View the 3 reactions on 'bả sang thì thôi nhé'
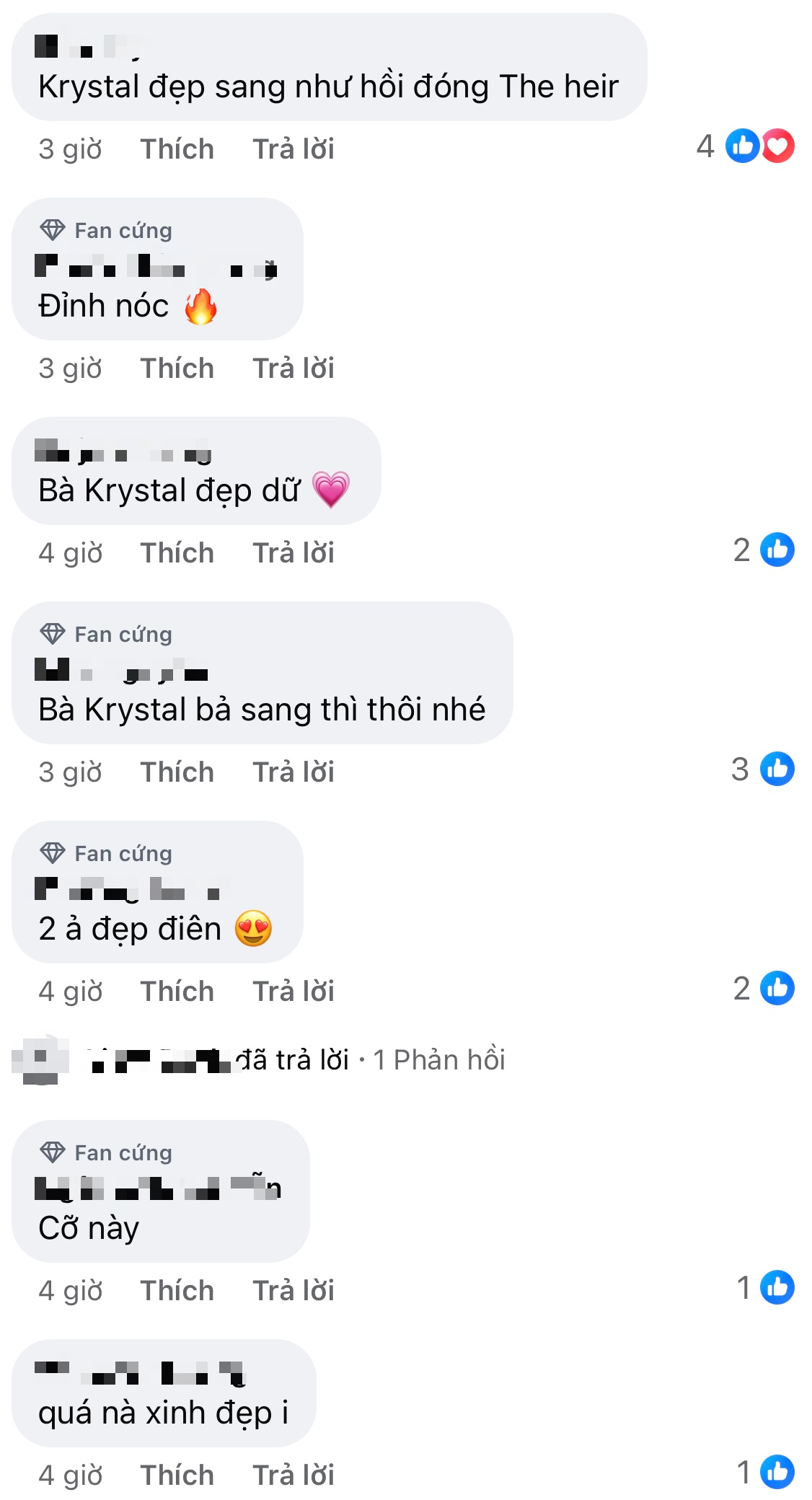 point(763,769)
